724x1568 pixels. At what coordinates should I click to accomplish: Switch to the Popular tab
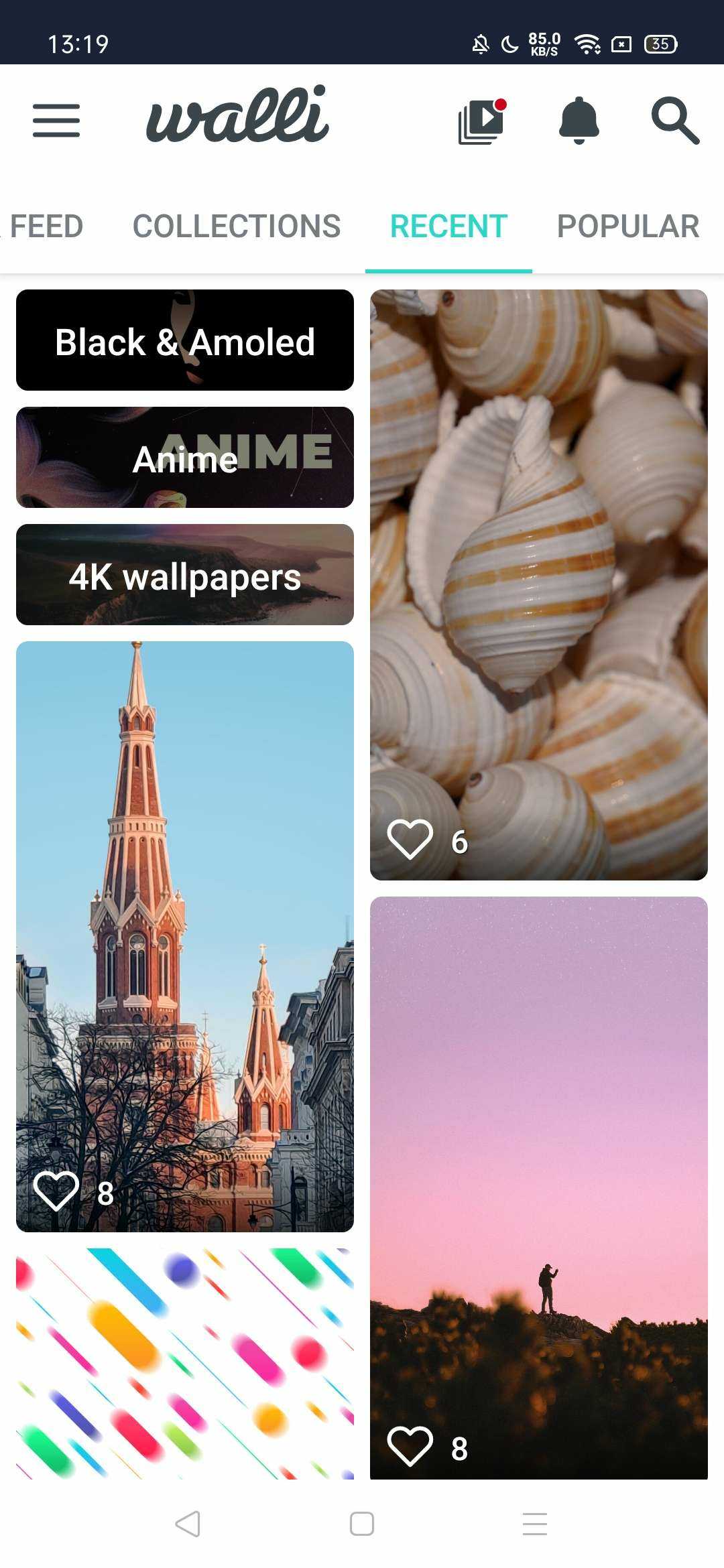tap(628, 226)
